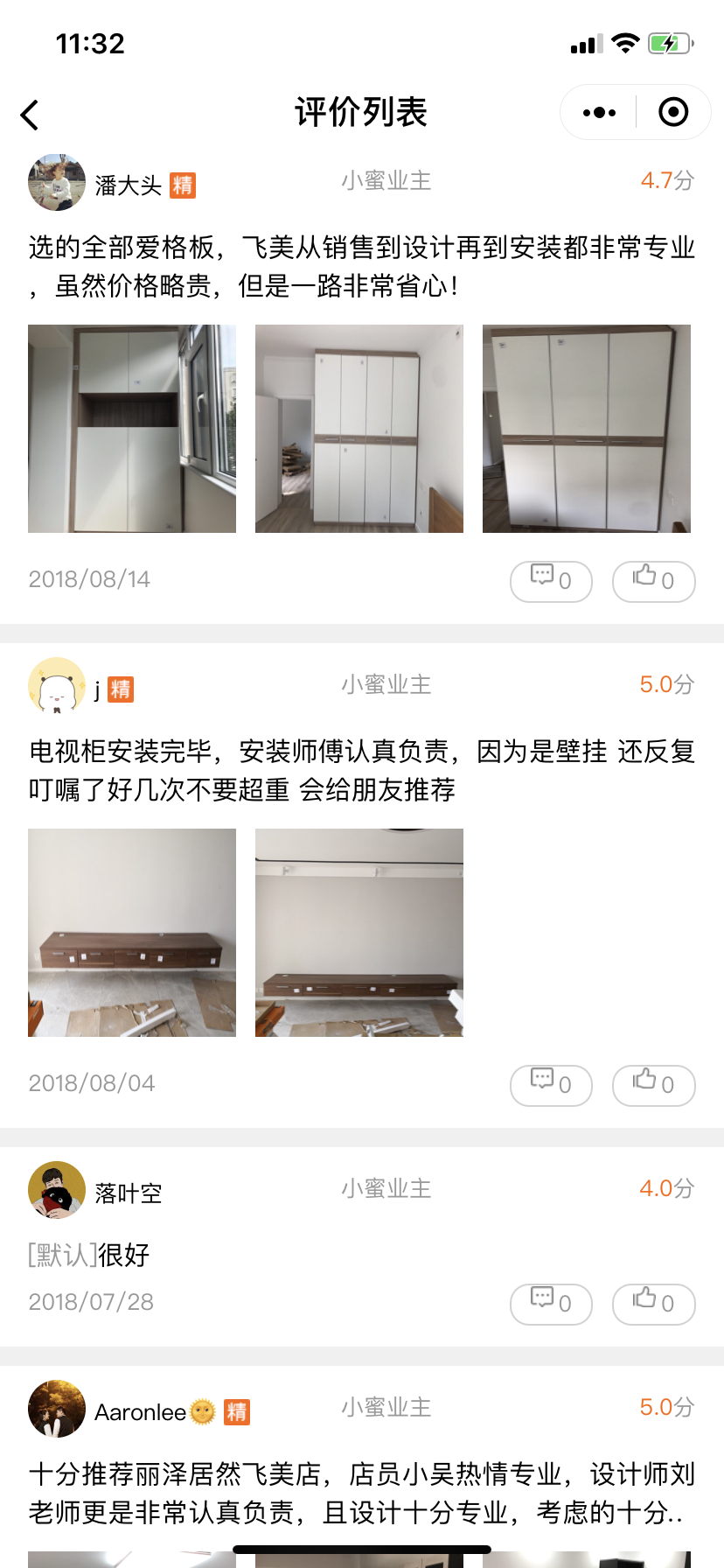Screen dimensions: 724x1568
Task: Open the third photo in 潘大头's review
Action: coord(587,429)
